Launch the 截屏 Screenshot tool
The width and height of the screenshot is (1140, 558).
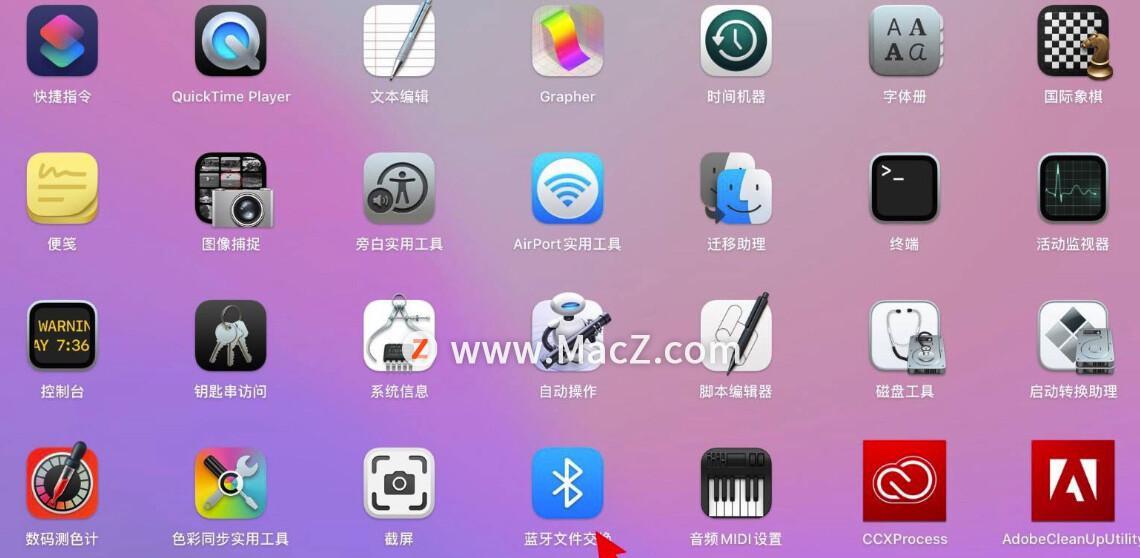tap(399, 483)
